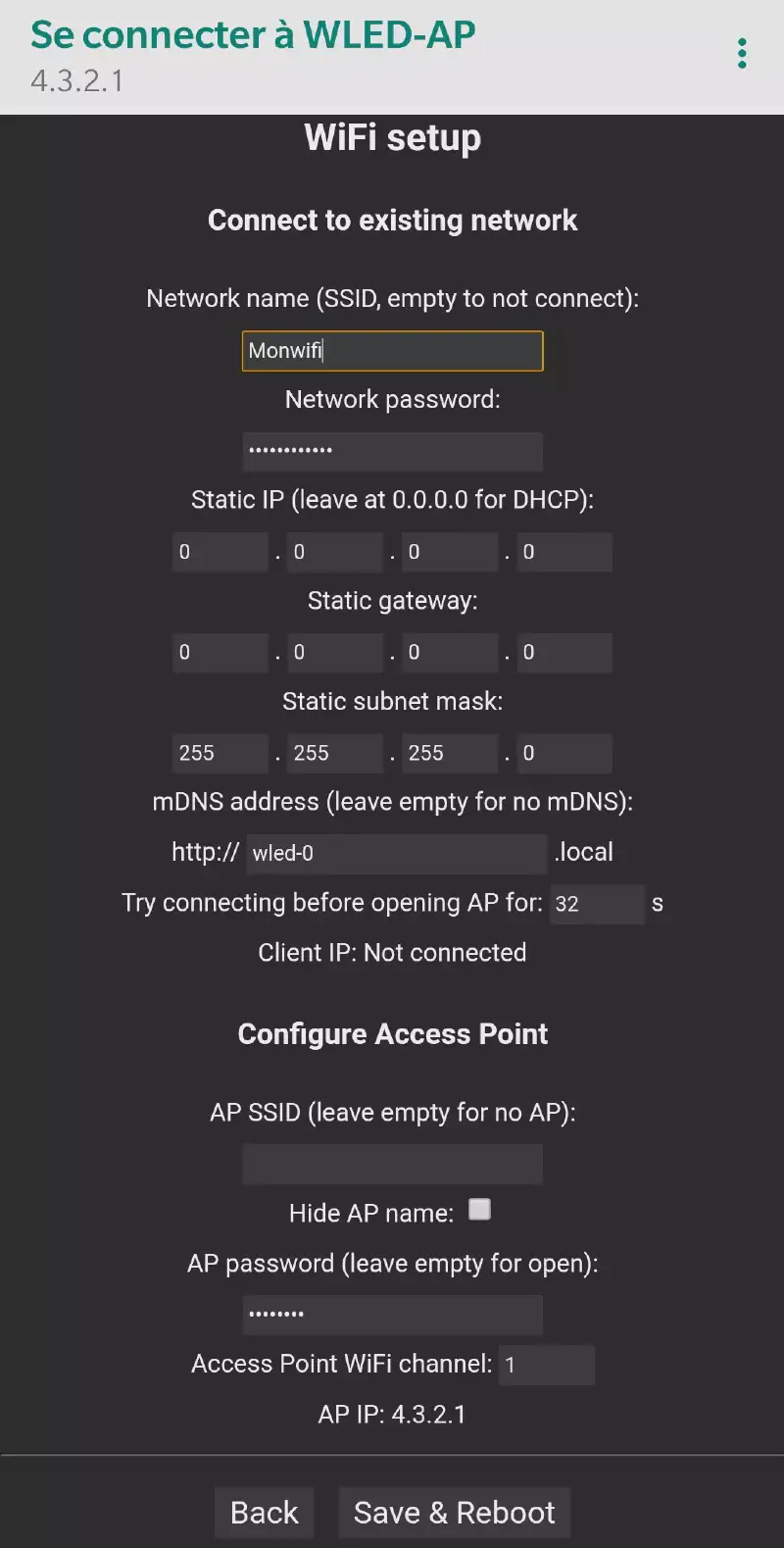Enable the Hide AP name checkbox
The height and width of the screenshot is (1548, 784).
pos(479,1210)
